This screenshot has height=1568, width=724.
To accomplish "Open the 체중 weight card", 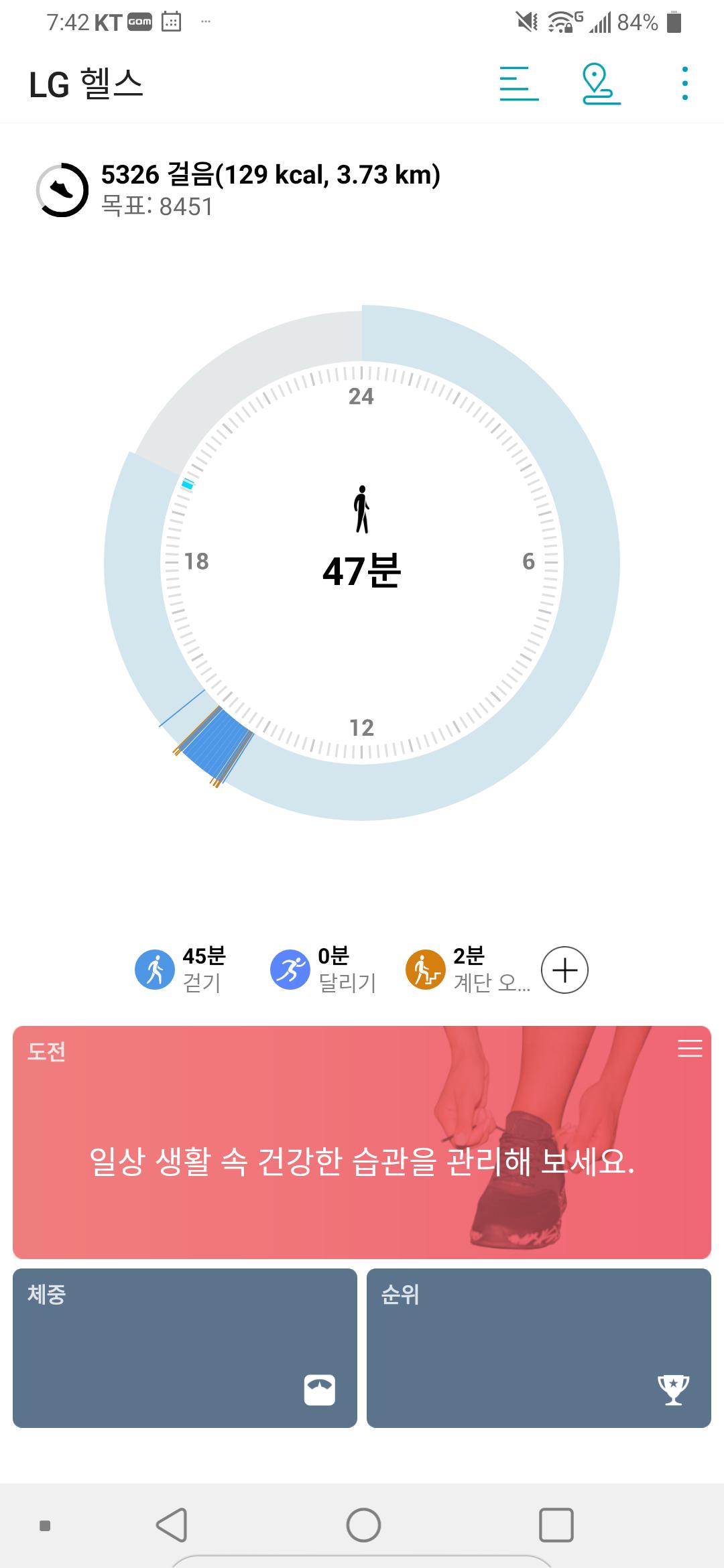I will 185,1348.
